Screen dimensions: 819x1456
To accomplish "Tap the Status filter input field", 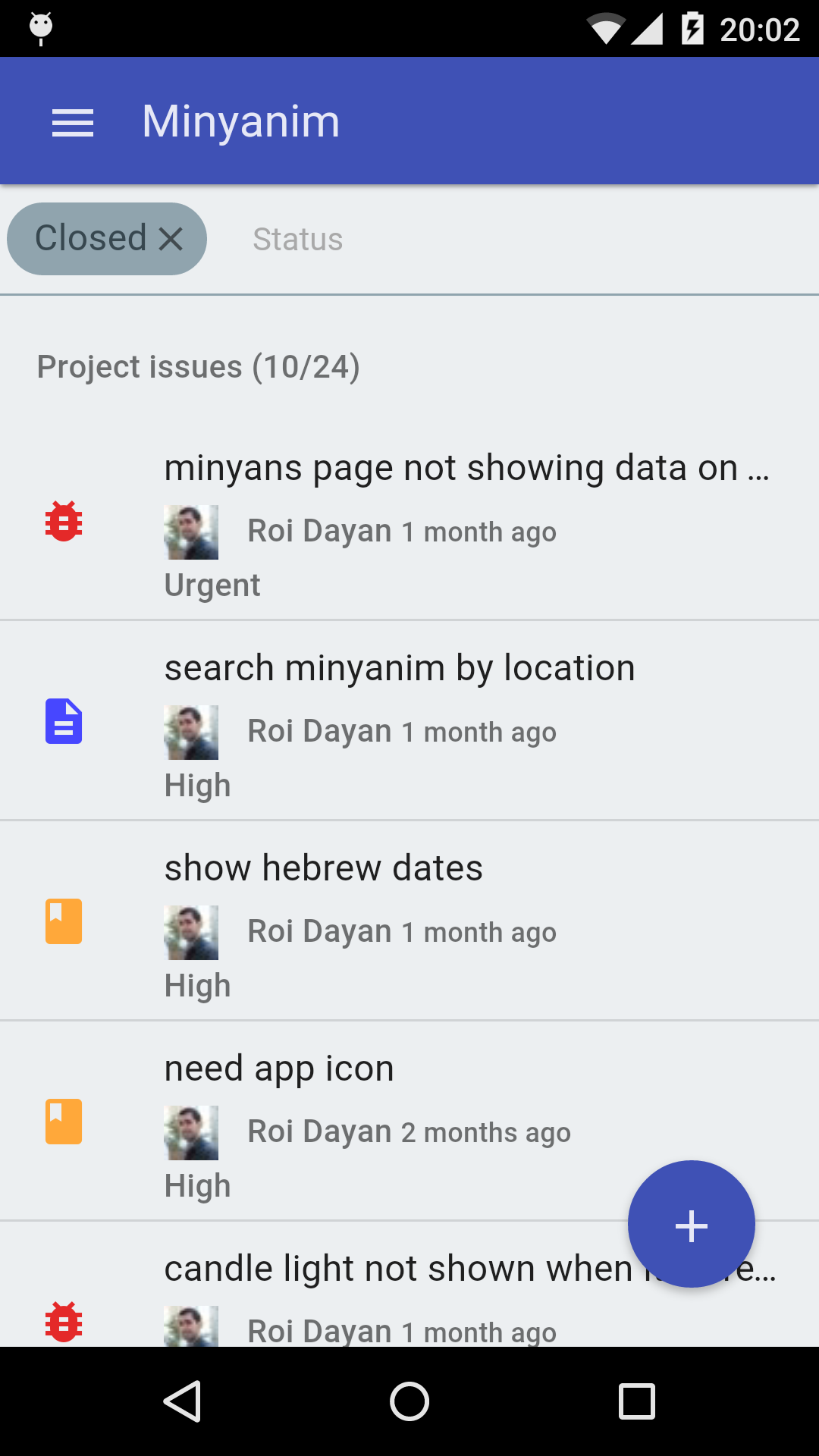I will pos(455,240).
